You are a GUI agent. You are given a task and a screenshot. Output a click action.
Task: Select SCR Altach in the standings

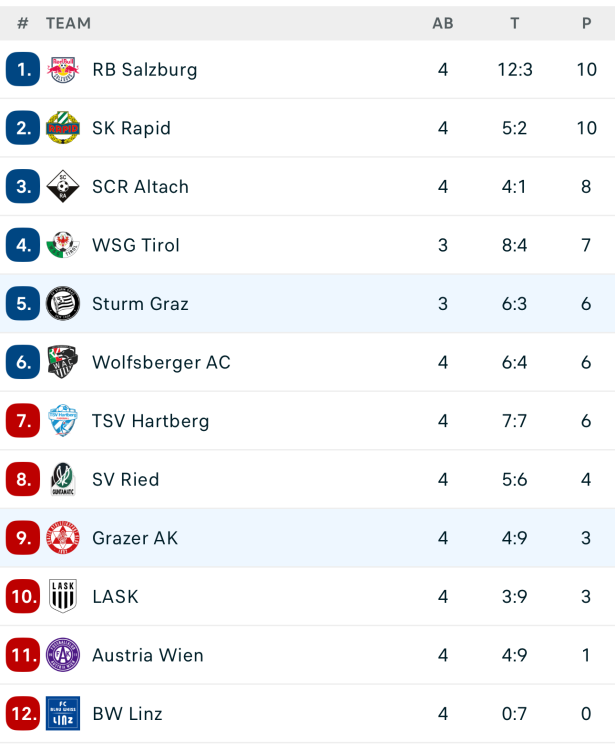tap(140, 187)
